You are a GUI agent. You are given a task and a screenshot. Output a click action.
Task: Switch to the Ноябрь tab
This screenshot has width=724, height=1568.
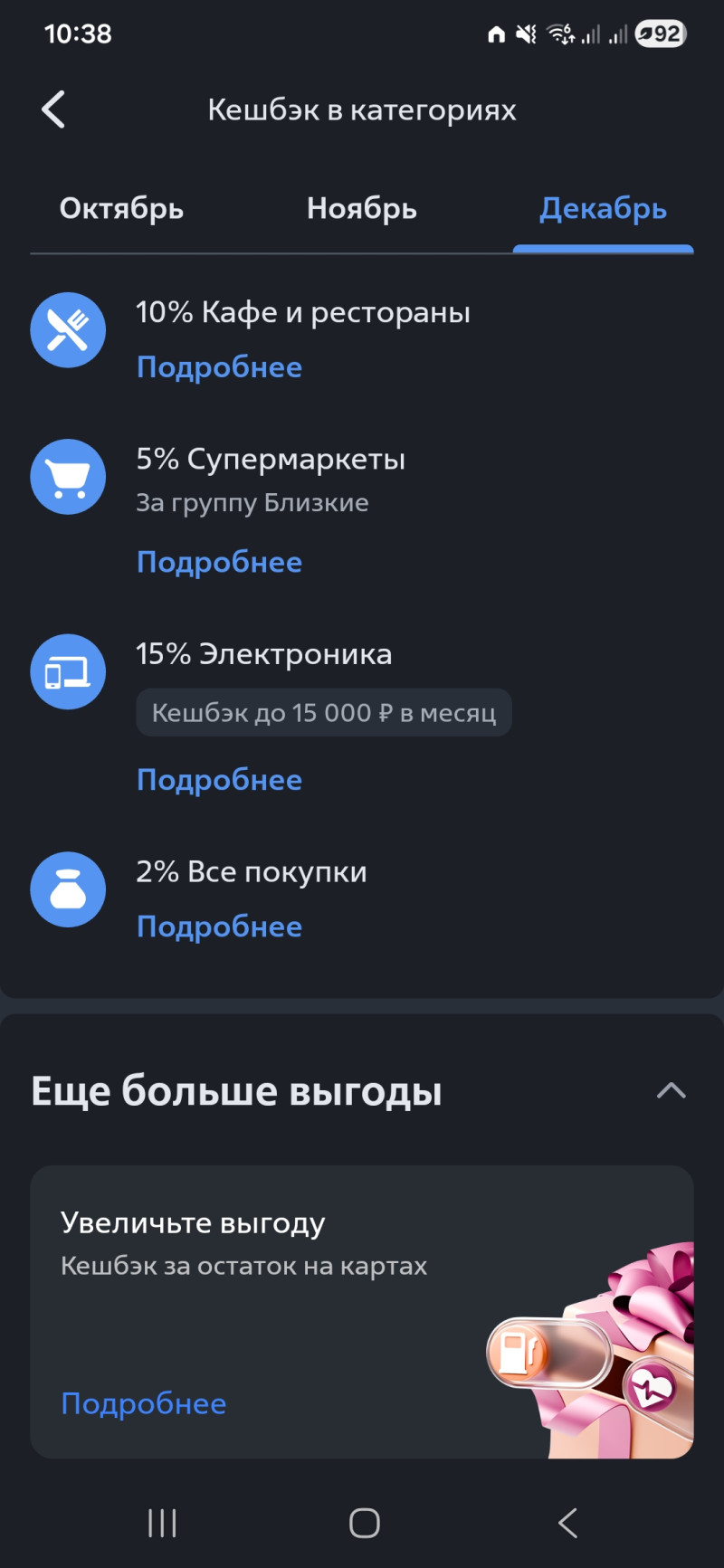361,209
